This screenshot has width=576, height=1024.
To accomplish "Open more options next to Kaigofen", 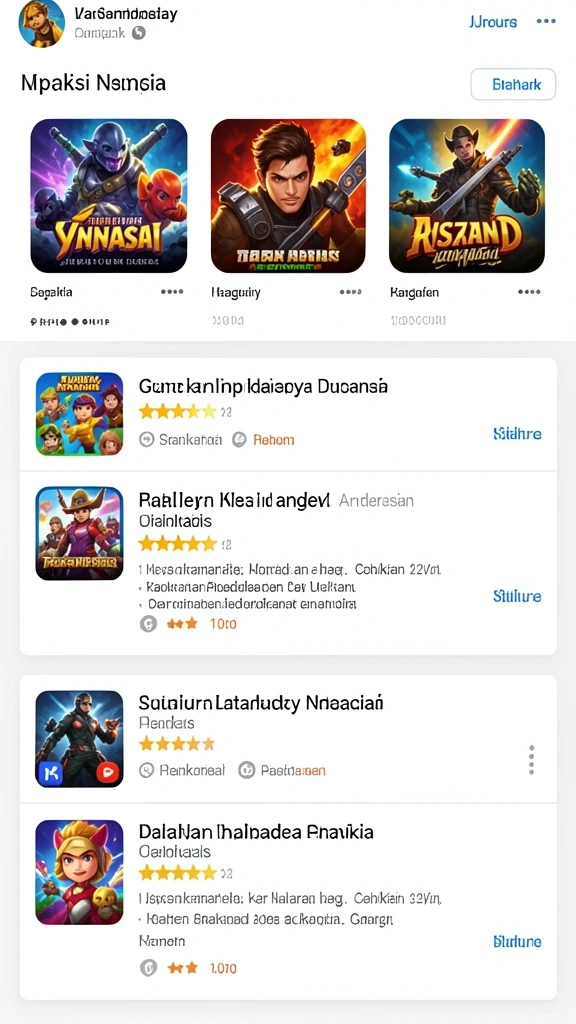I will (529, 292).
